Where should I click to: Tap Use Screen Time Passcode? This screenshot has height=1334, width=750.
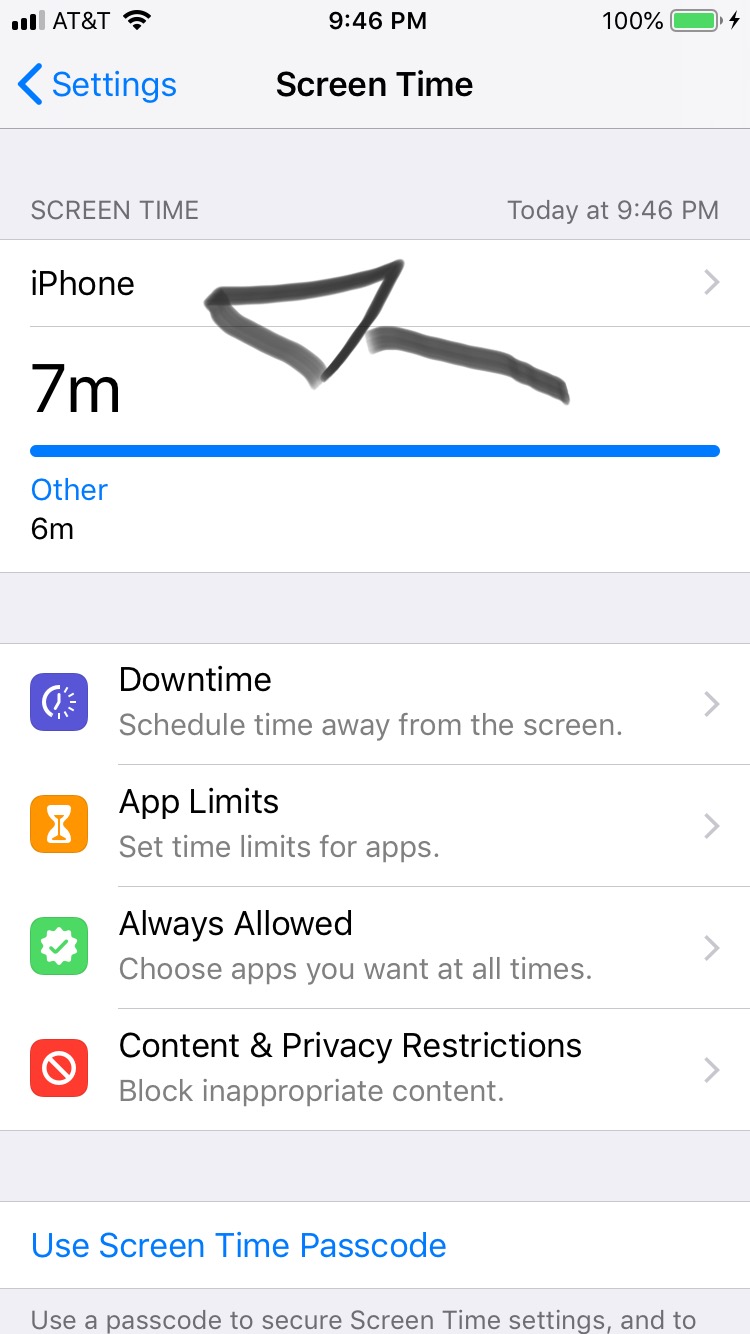pos(239,1246)
